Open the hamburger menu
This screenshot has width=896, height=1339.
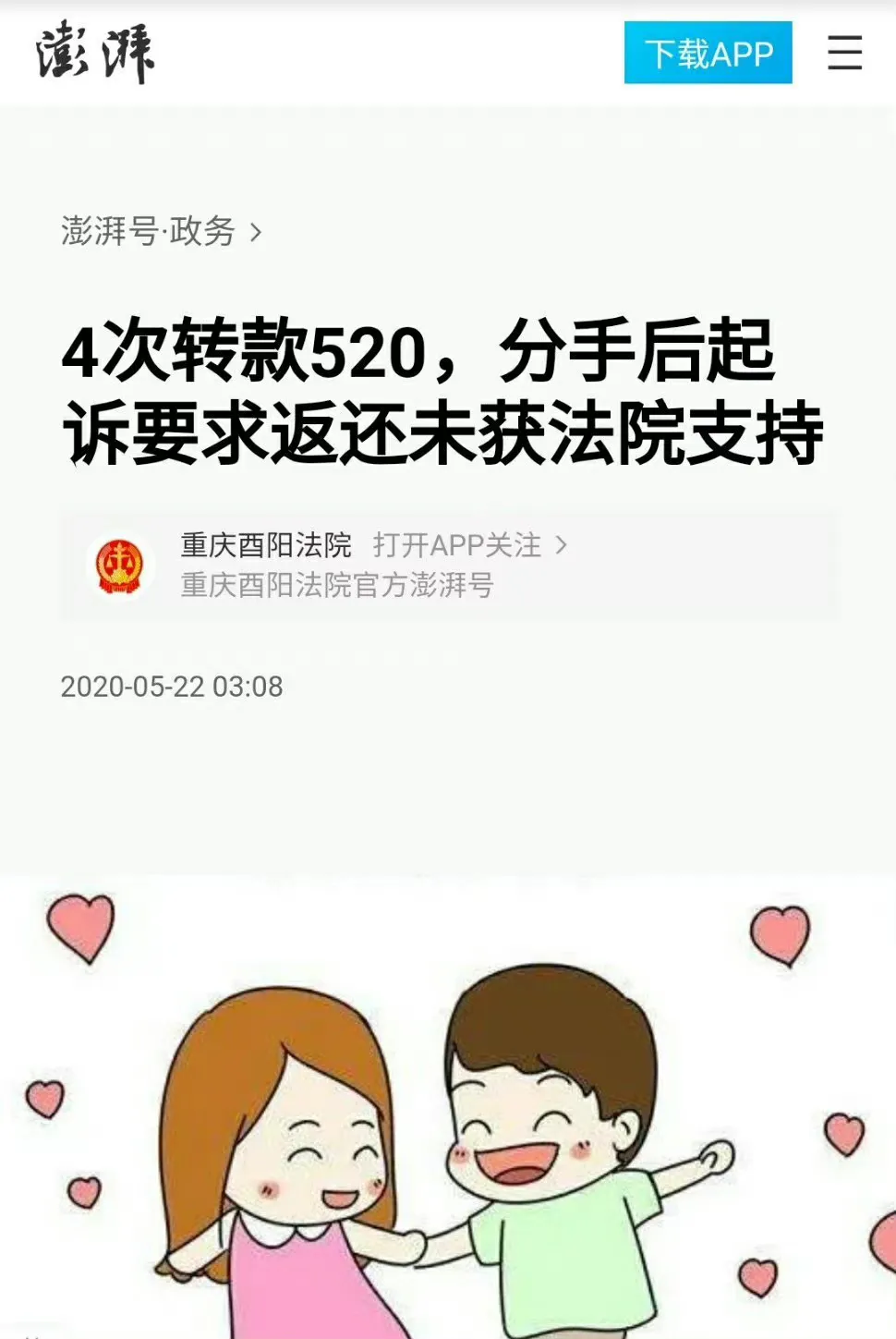pyautogui.click(x=844, y=53)
